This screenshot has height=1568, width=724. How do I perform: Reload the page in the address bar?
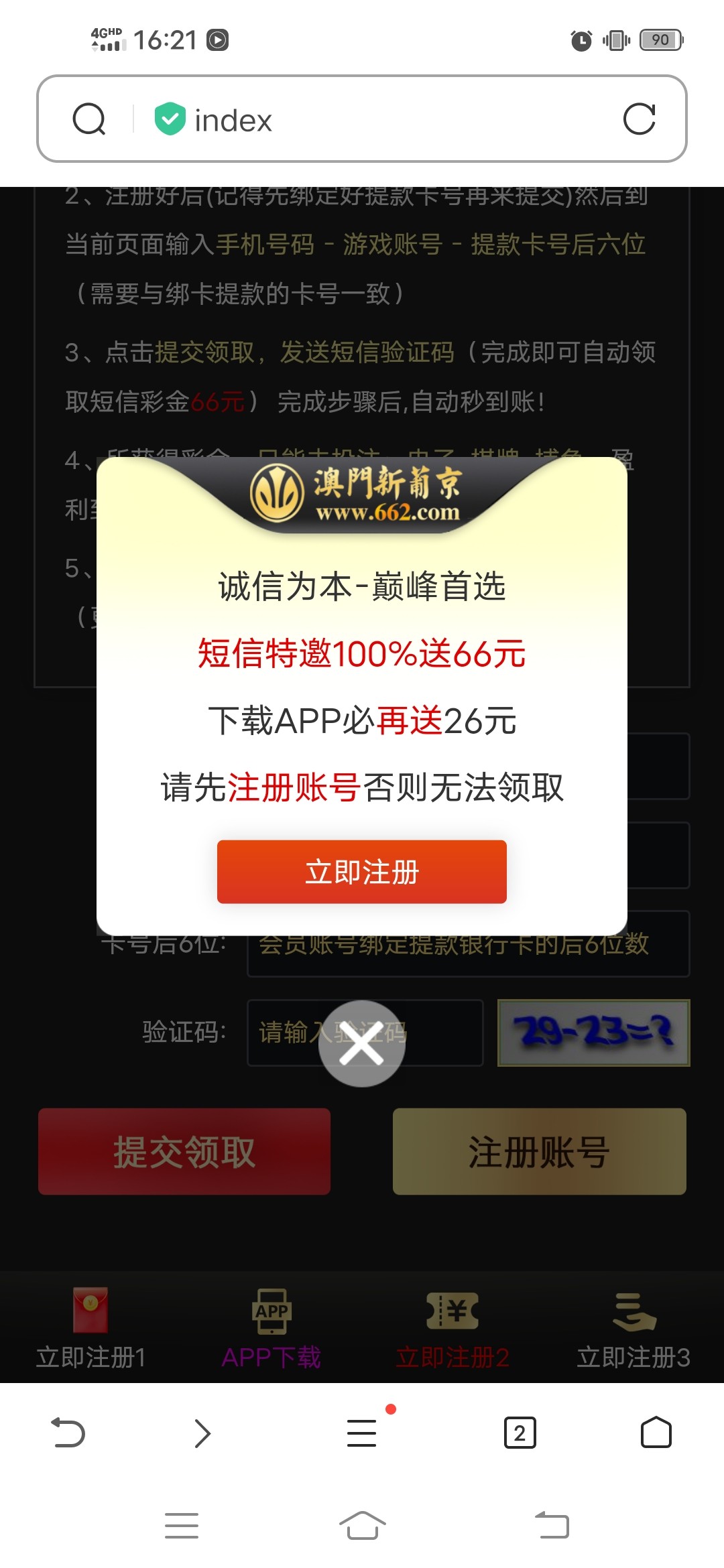click(x=639, y=119)
